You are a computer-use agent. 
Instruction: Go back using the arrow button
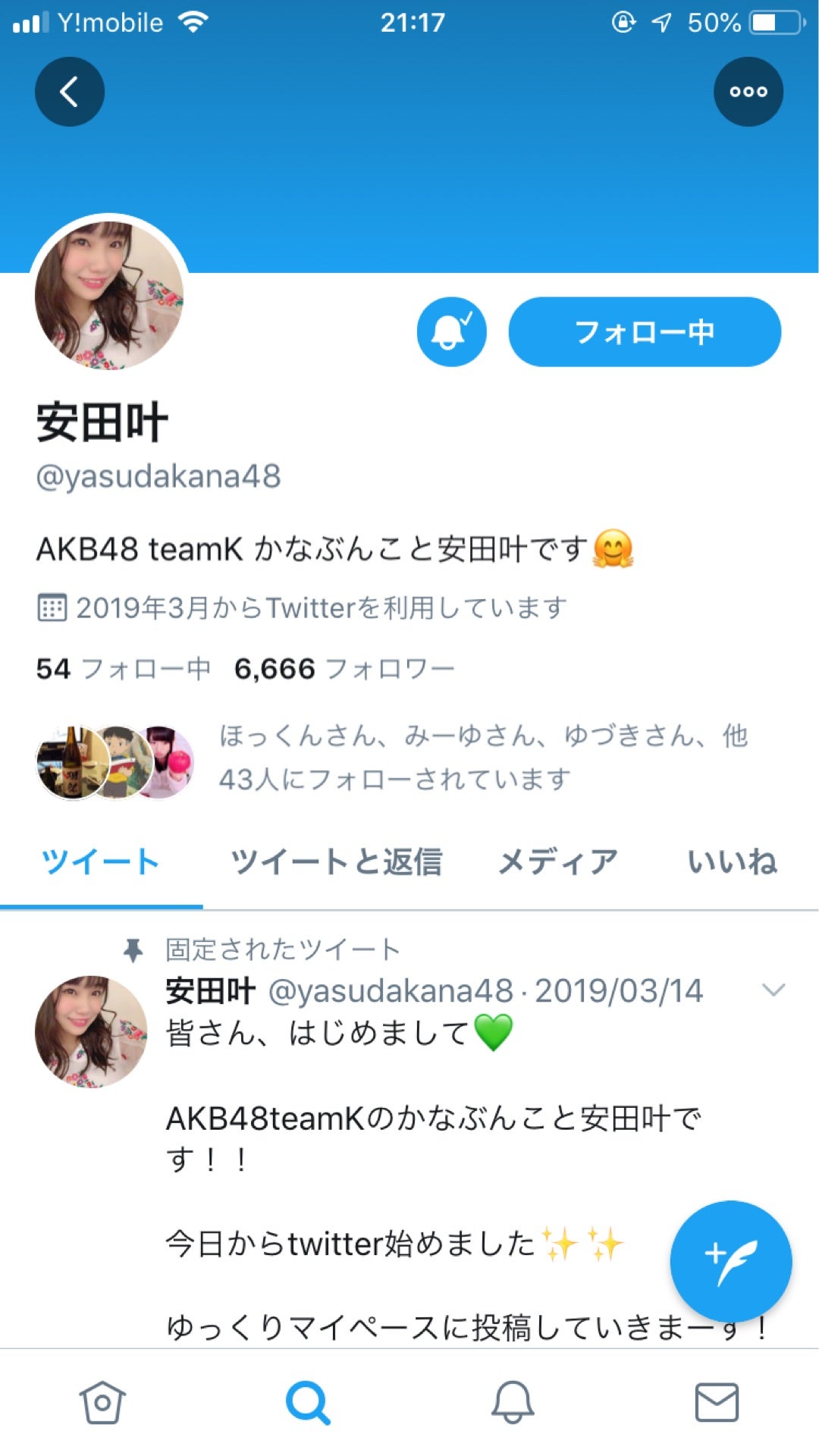(x=69, y=92)
